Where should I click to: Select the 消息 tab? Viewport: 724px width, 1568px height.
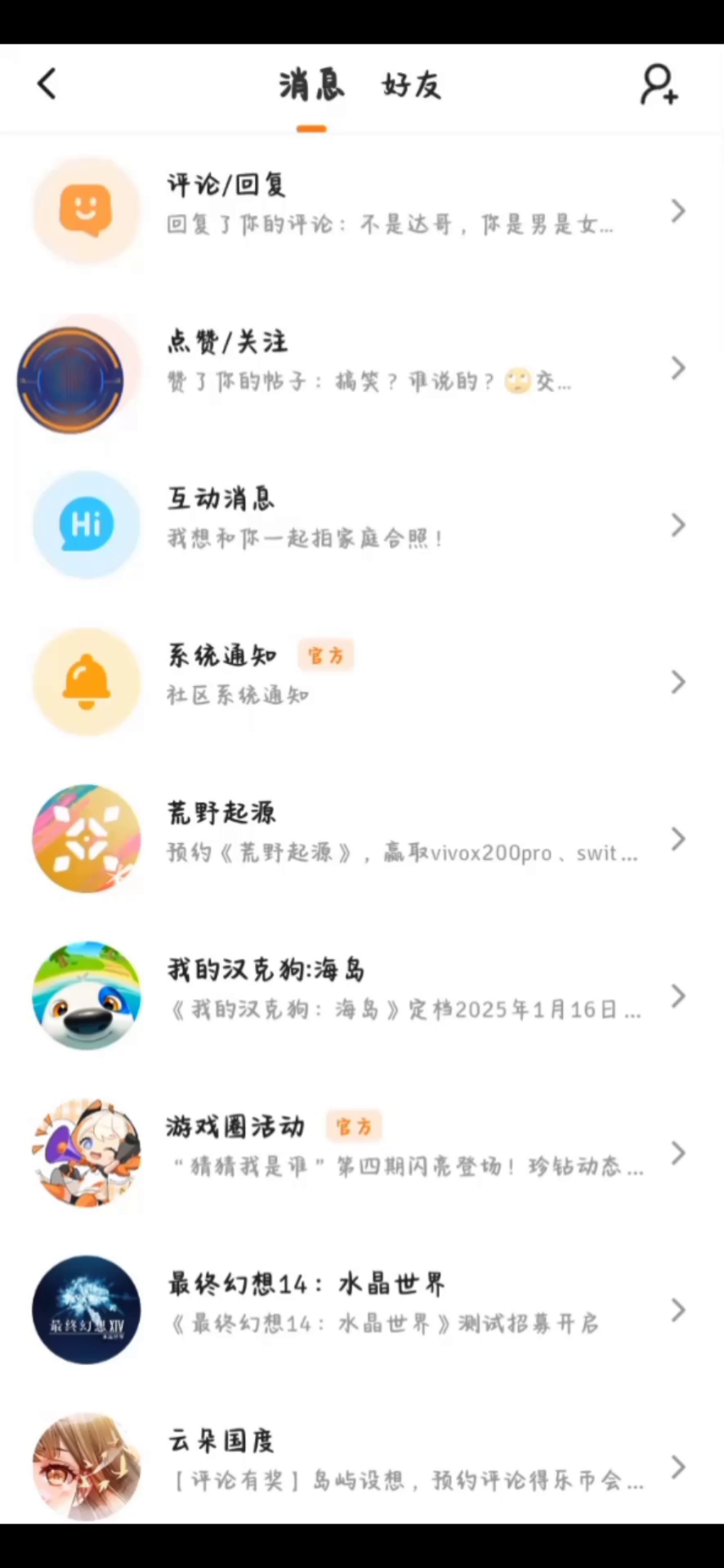pos(311,85)
